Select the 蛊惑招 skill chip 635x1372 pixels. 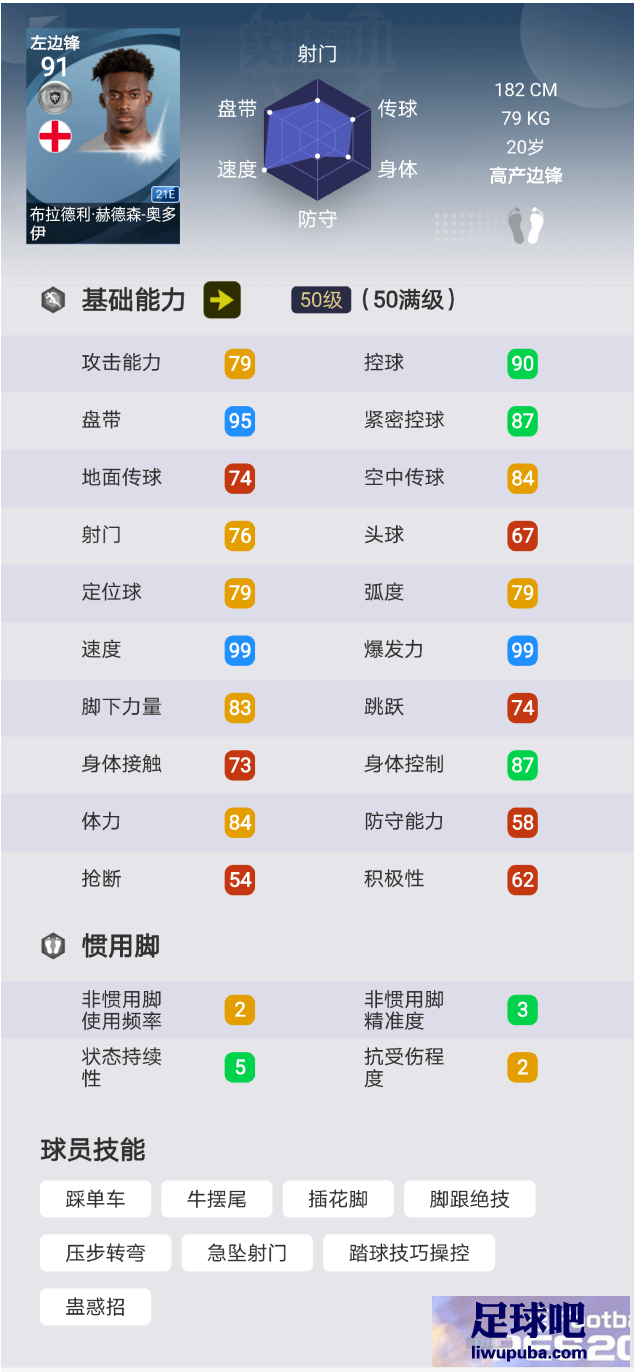[96, 1307]
